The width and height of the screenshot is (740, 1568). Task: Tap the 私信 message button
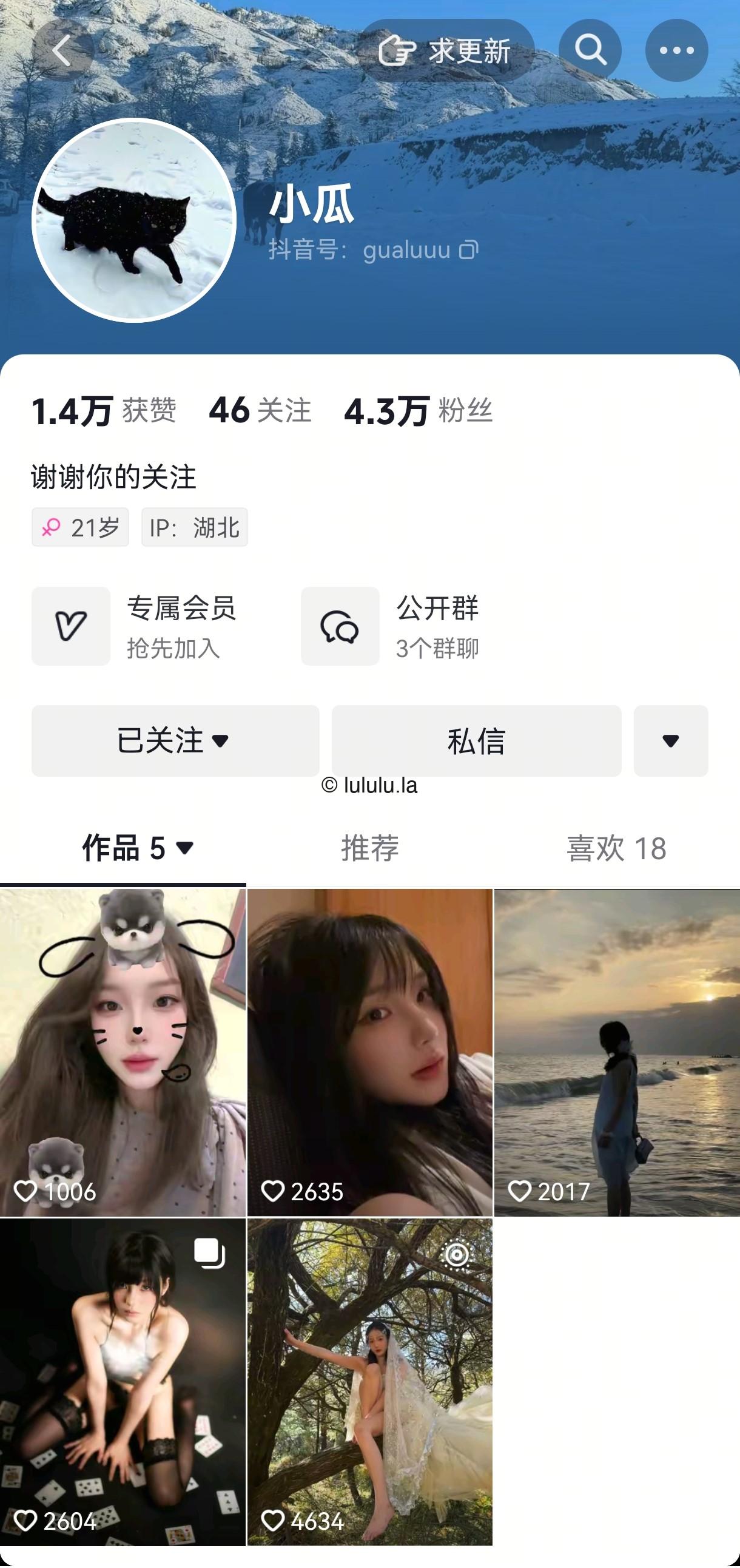click(477, 742)
